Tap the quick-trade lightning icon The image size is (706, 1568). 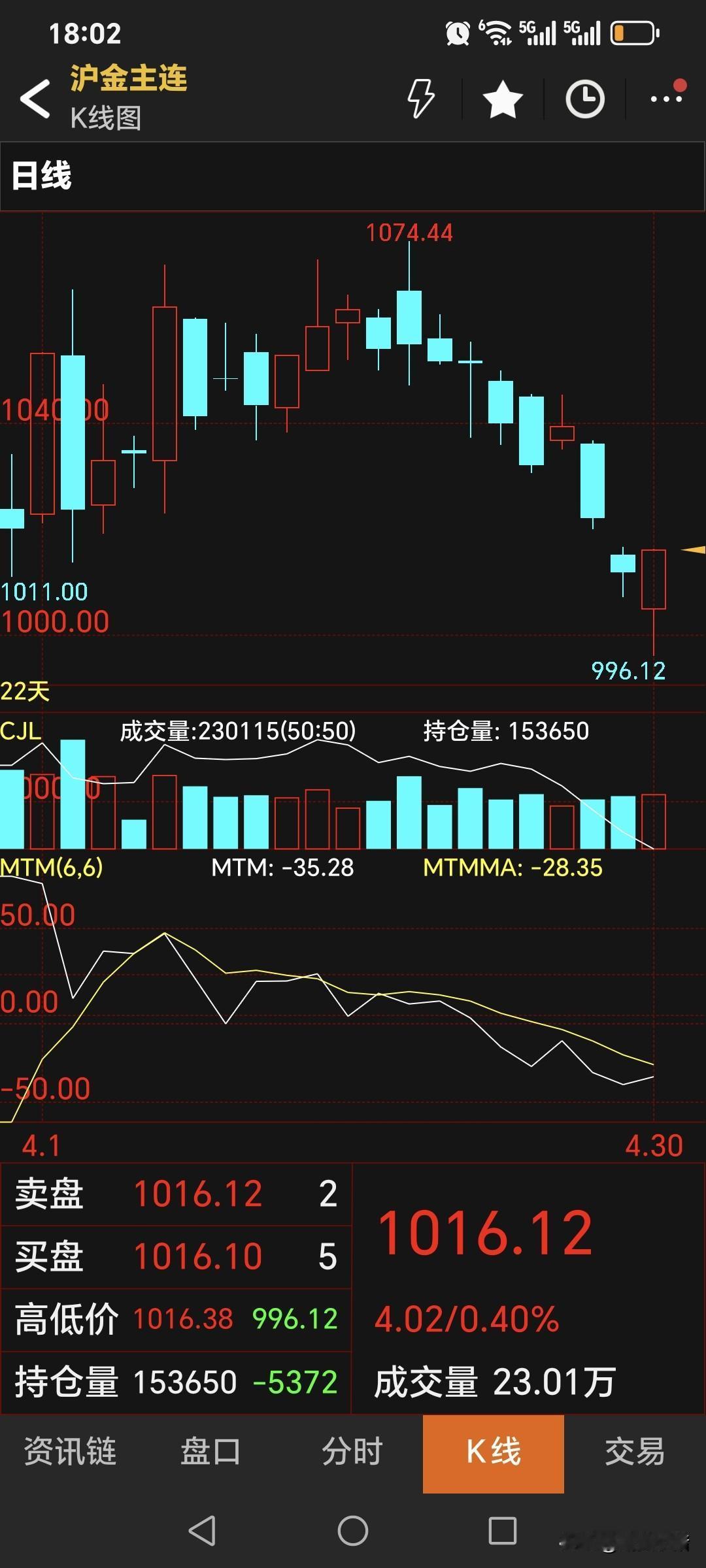pyautogui.click(x=420, y=98)
